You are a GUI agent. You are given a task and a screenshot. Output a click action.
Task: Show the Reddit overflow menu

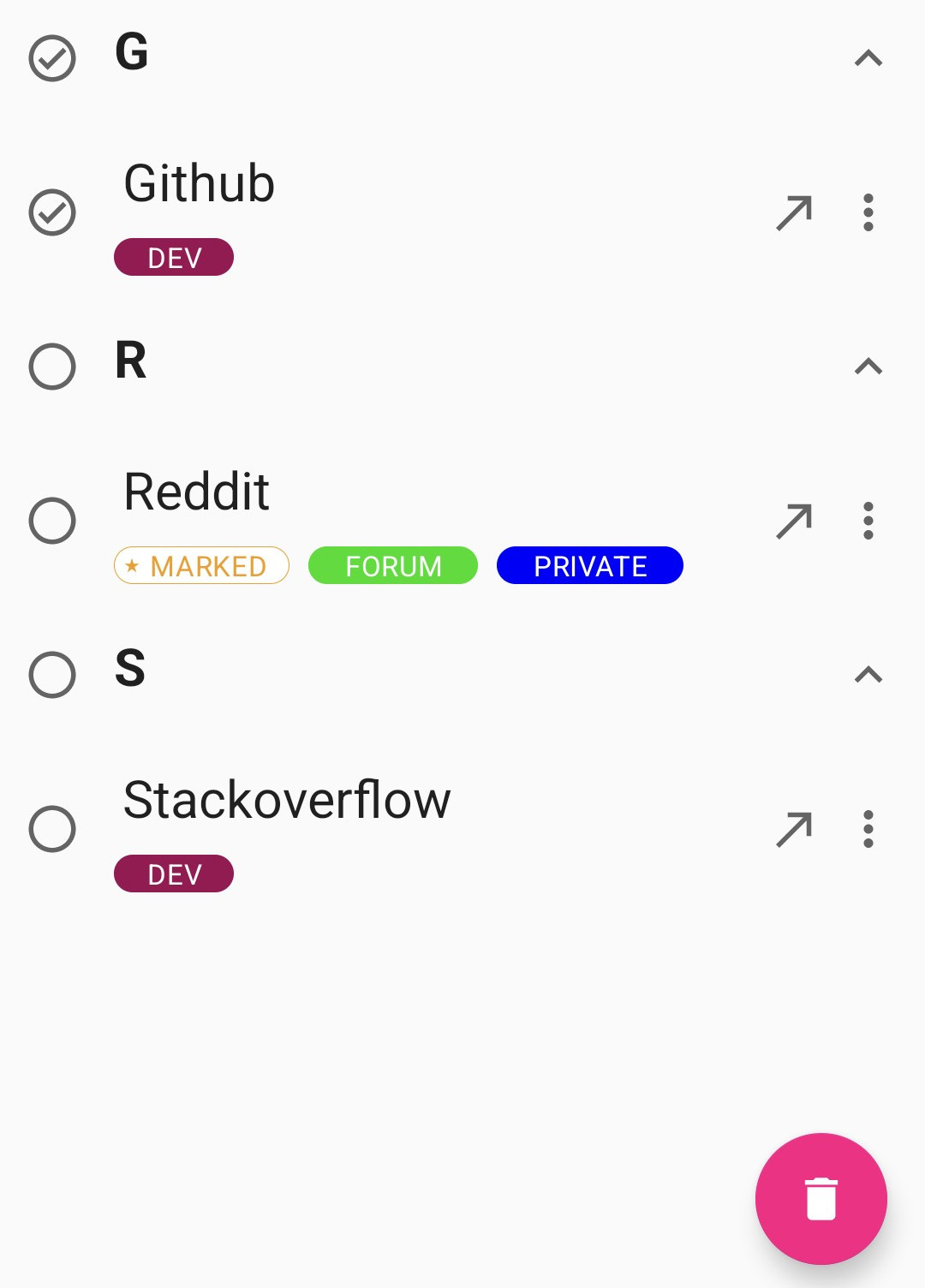868,521
